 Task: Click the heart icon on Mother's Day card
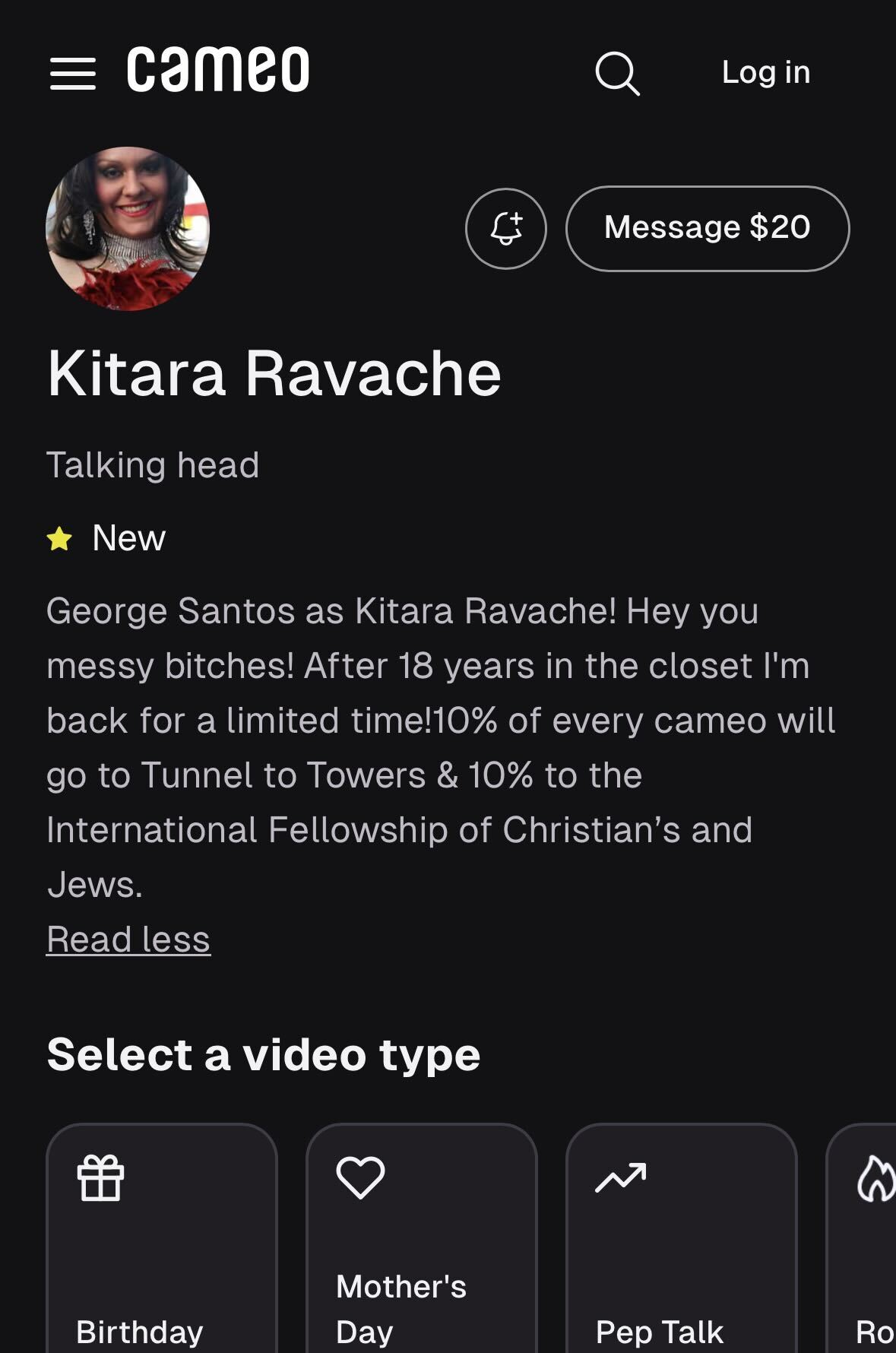[362, 1177]
